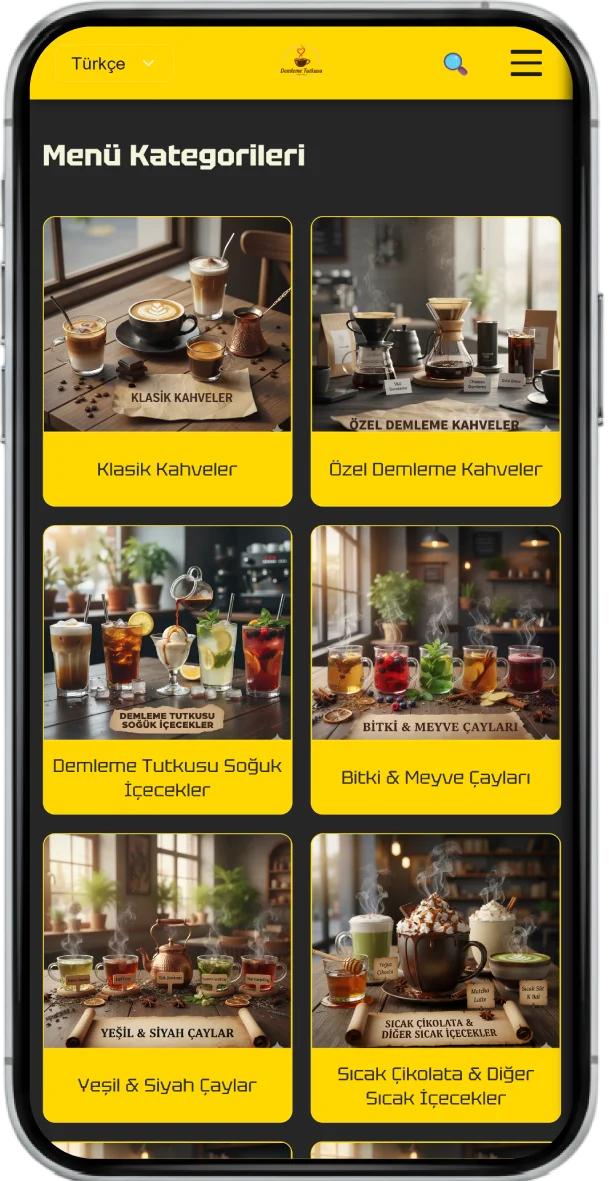This screenshot has width=609, height=1181.
Task: View Demleme Tutkusu Soğuk İçecekler category
Action: pyautogui.click(x=167, y=669)
